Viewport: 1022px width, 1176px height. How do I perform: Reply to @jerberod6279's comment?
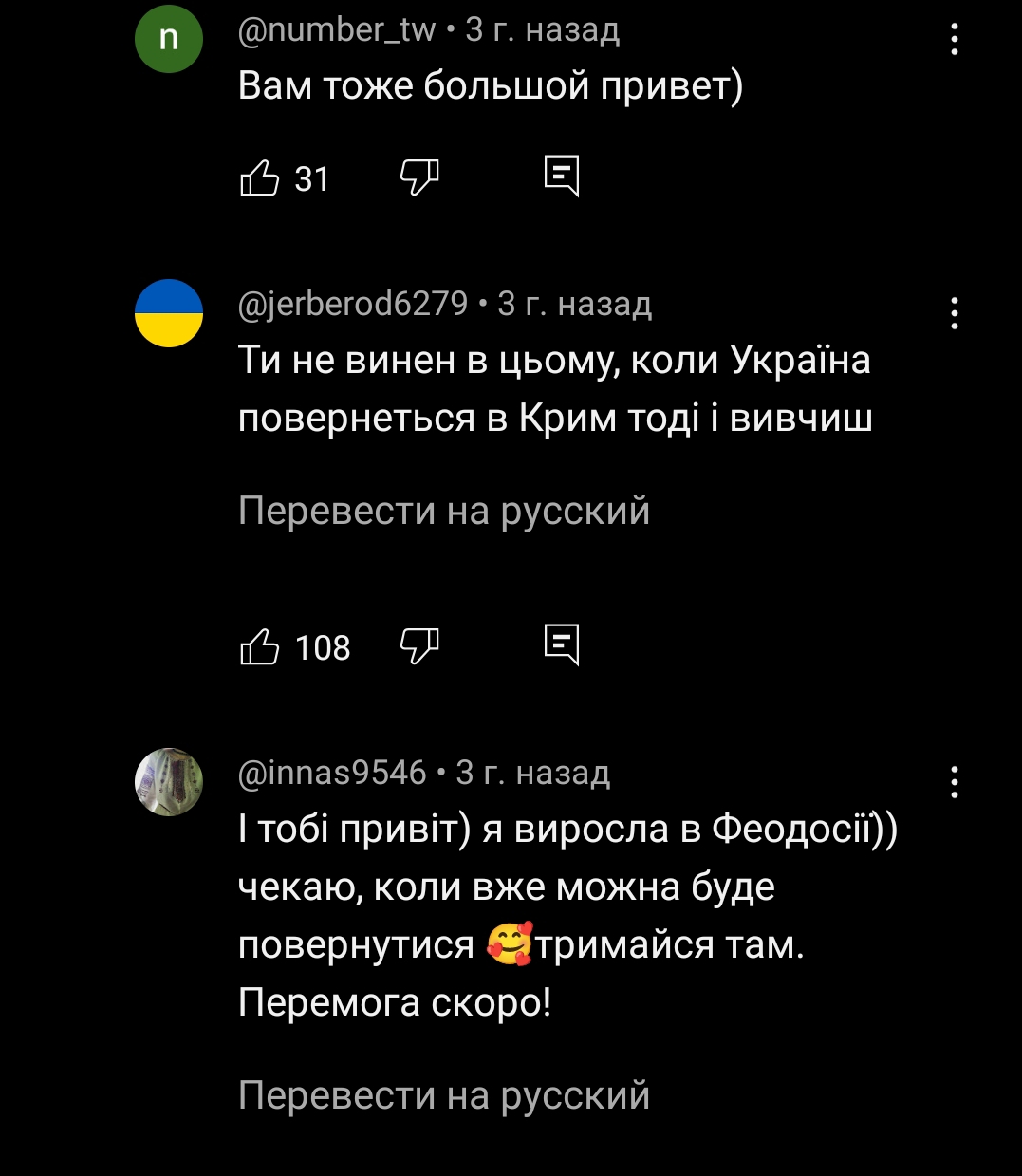coord(562,645)
